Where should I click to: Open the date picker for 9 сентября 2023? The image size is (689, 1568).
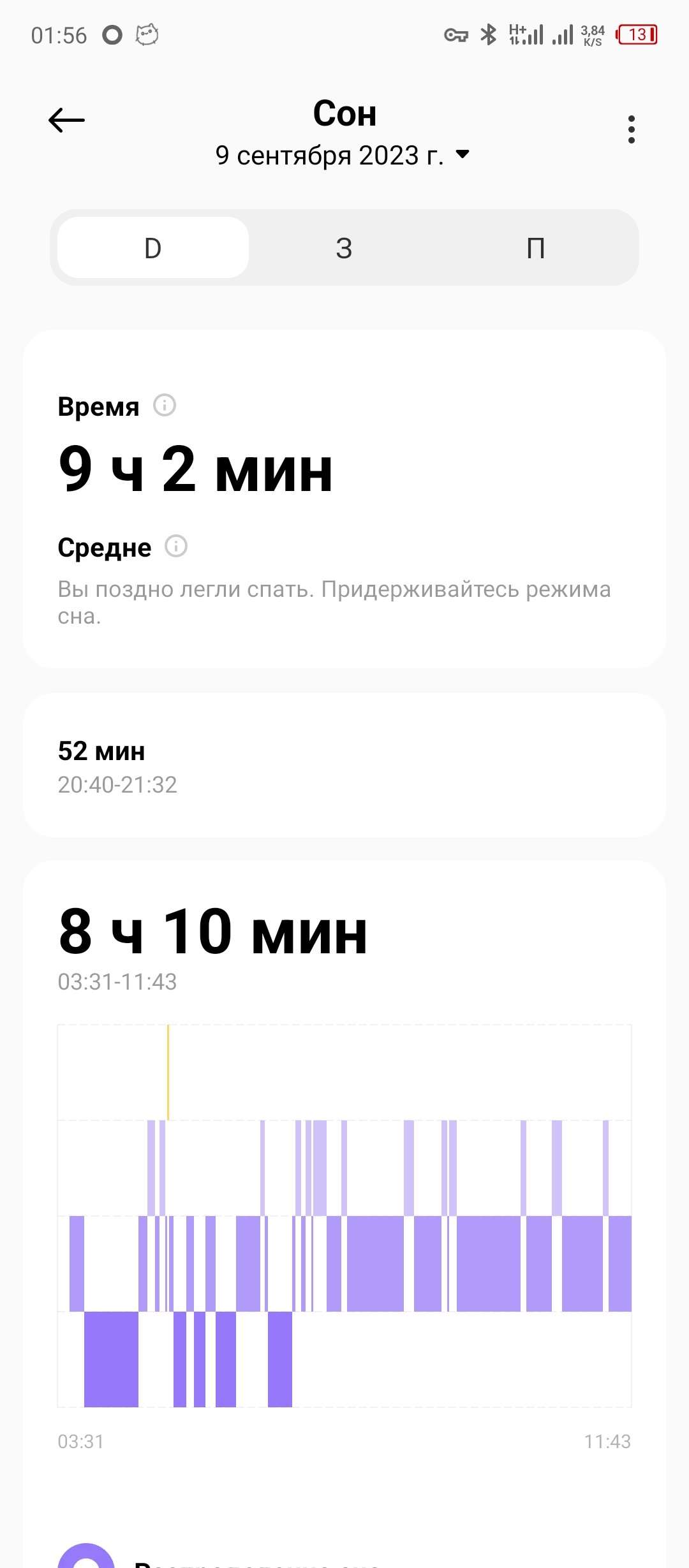tap(343, 156)
